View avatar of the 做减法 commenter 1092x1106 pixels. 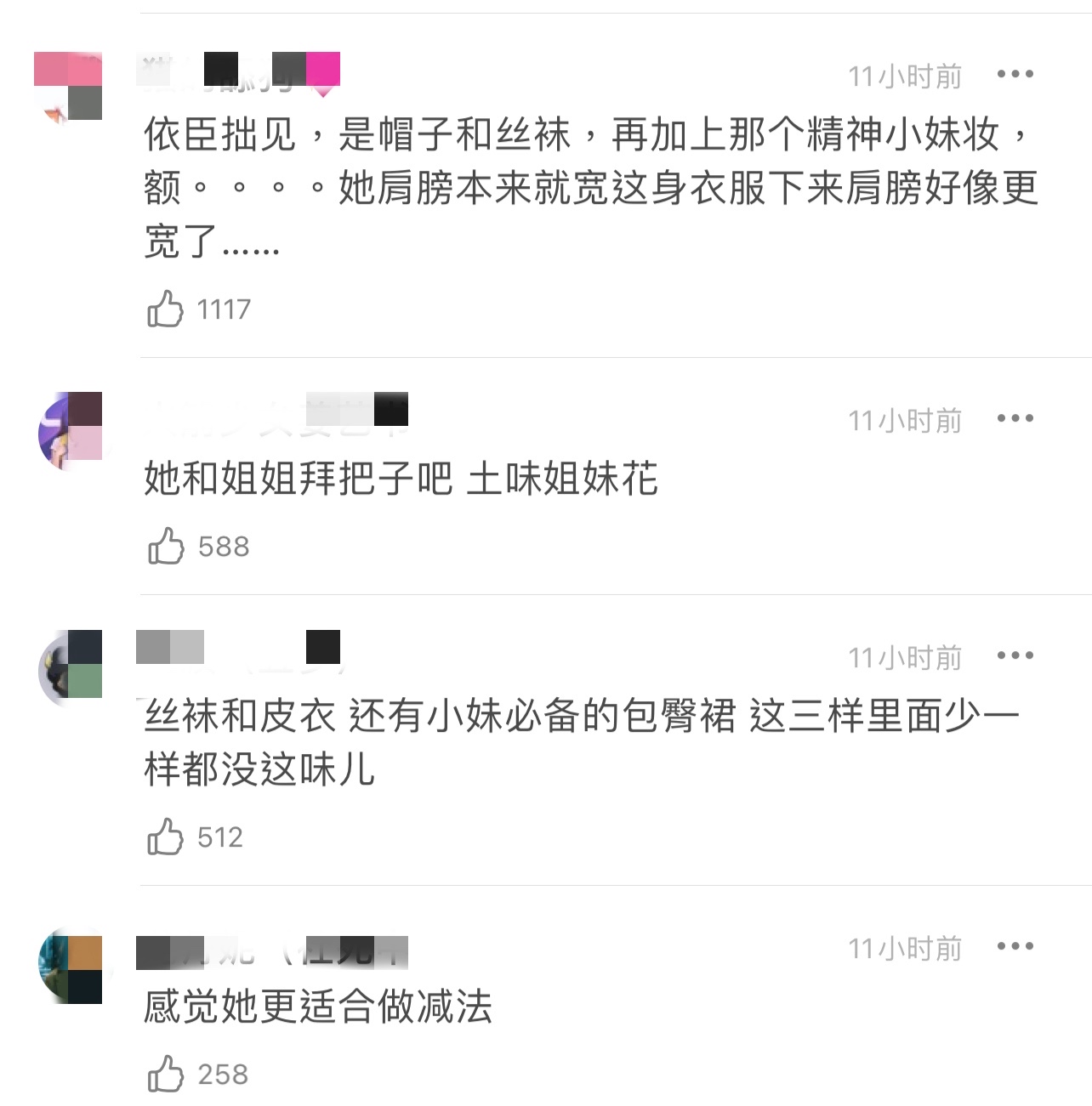coord(71,967)
